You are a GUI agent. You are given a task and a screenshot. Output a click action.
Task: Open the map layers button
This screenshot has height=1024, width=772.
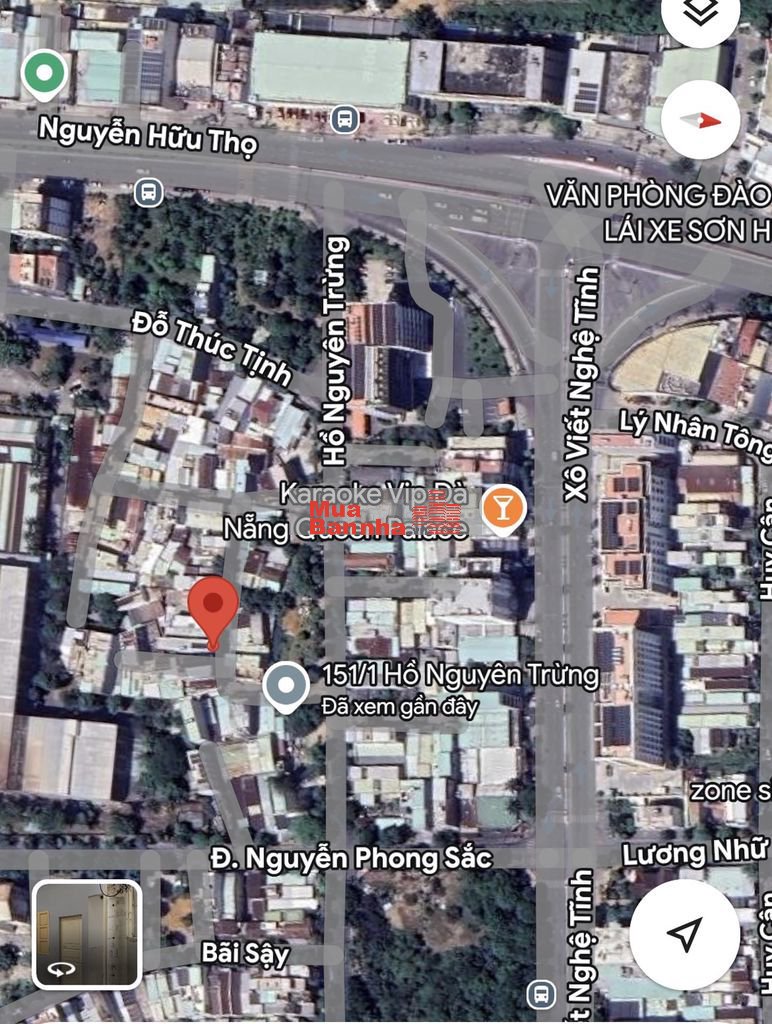click(x=701, y=14)
